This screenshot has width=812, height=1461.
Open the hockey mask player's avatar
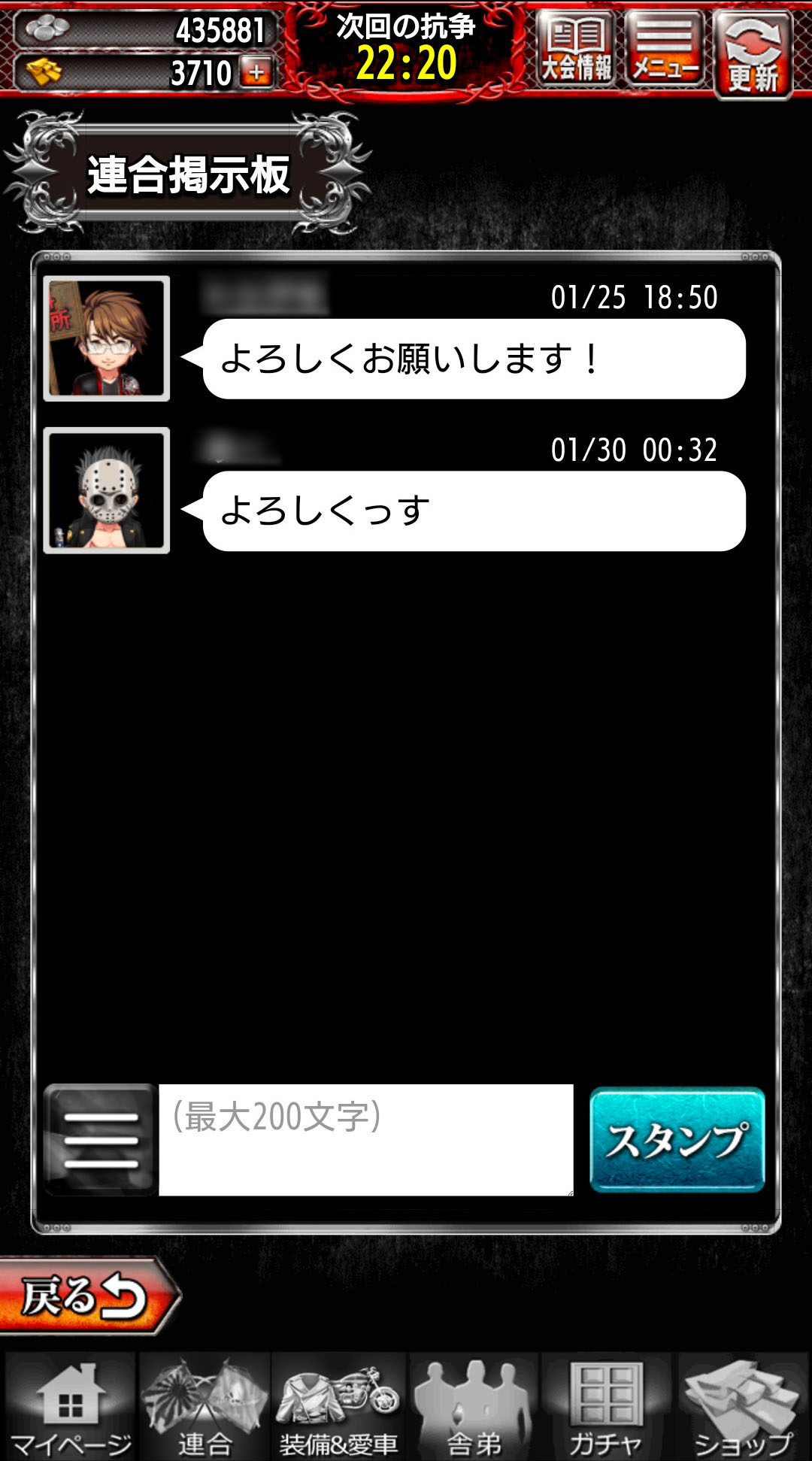click(x=107, y=490)
